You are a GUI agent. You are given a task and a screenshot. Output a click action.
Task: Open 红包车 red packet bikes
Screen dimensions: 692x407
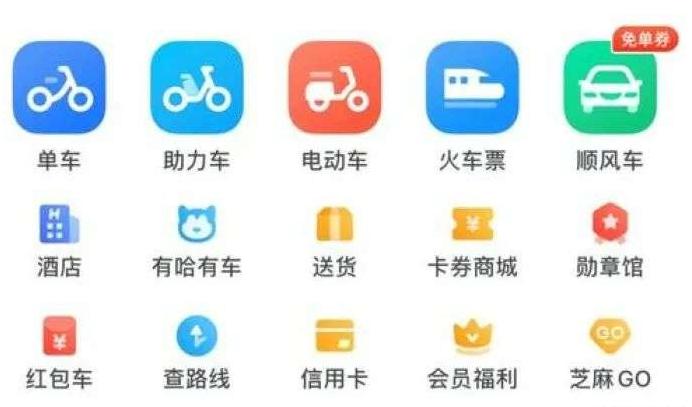pyautogui.click(x=59, y=337)
